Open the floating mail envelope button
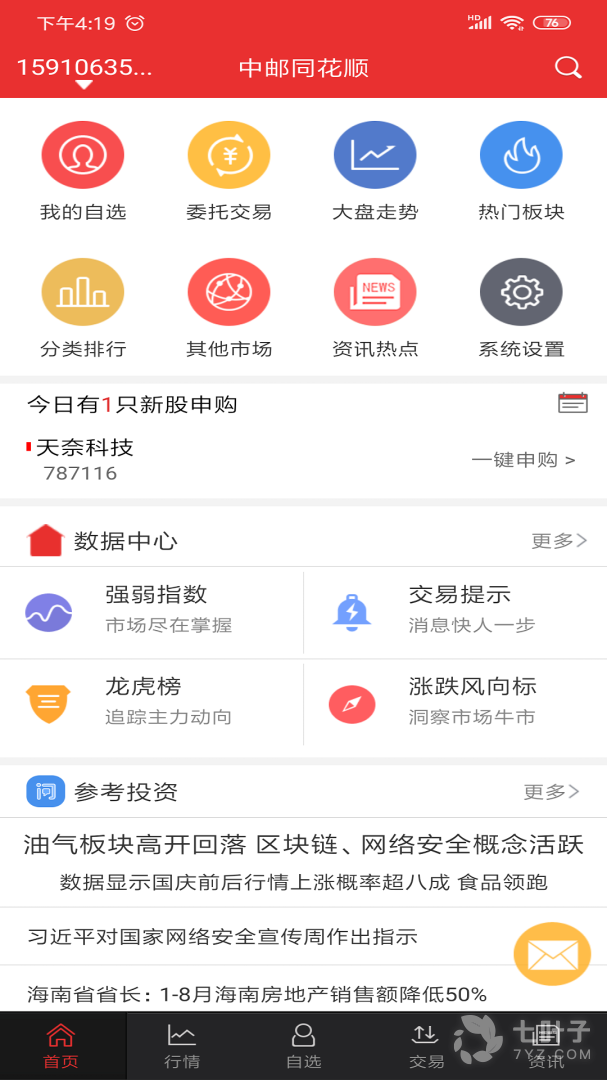This screenshot has width=607, height=1080. [x=552, y=954]
